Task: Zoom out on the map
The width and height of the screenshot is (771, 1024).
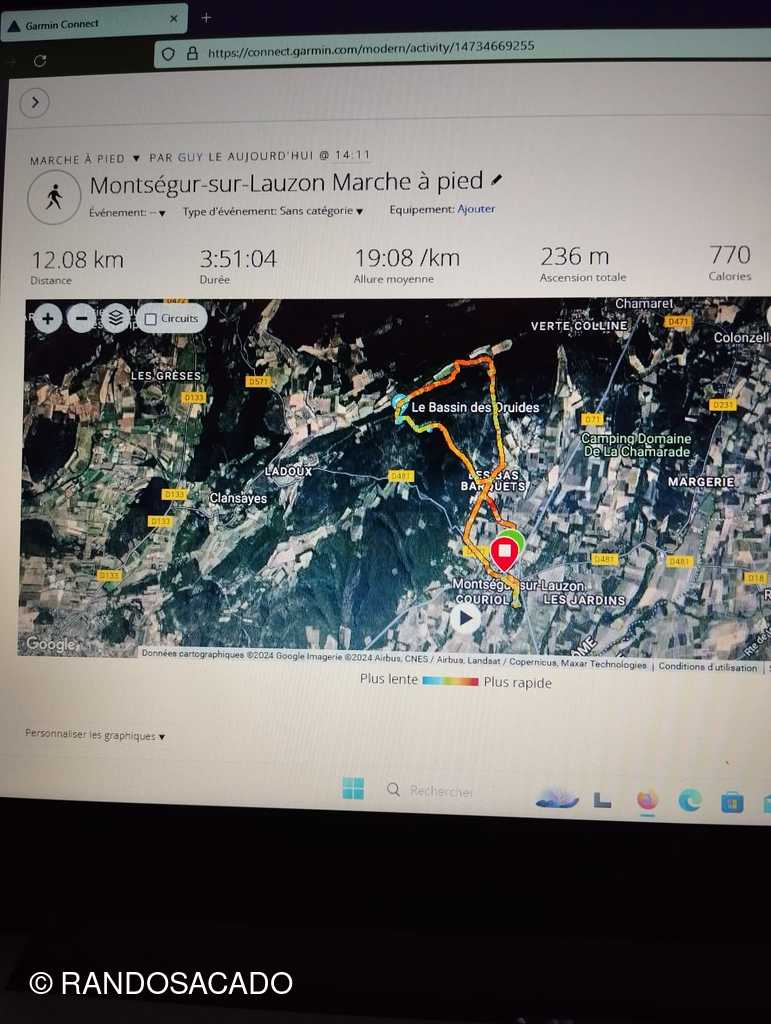Action: coord(81,319)
